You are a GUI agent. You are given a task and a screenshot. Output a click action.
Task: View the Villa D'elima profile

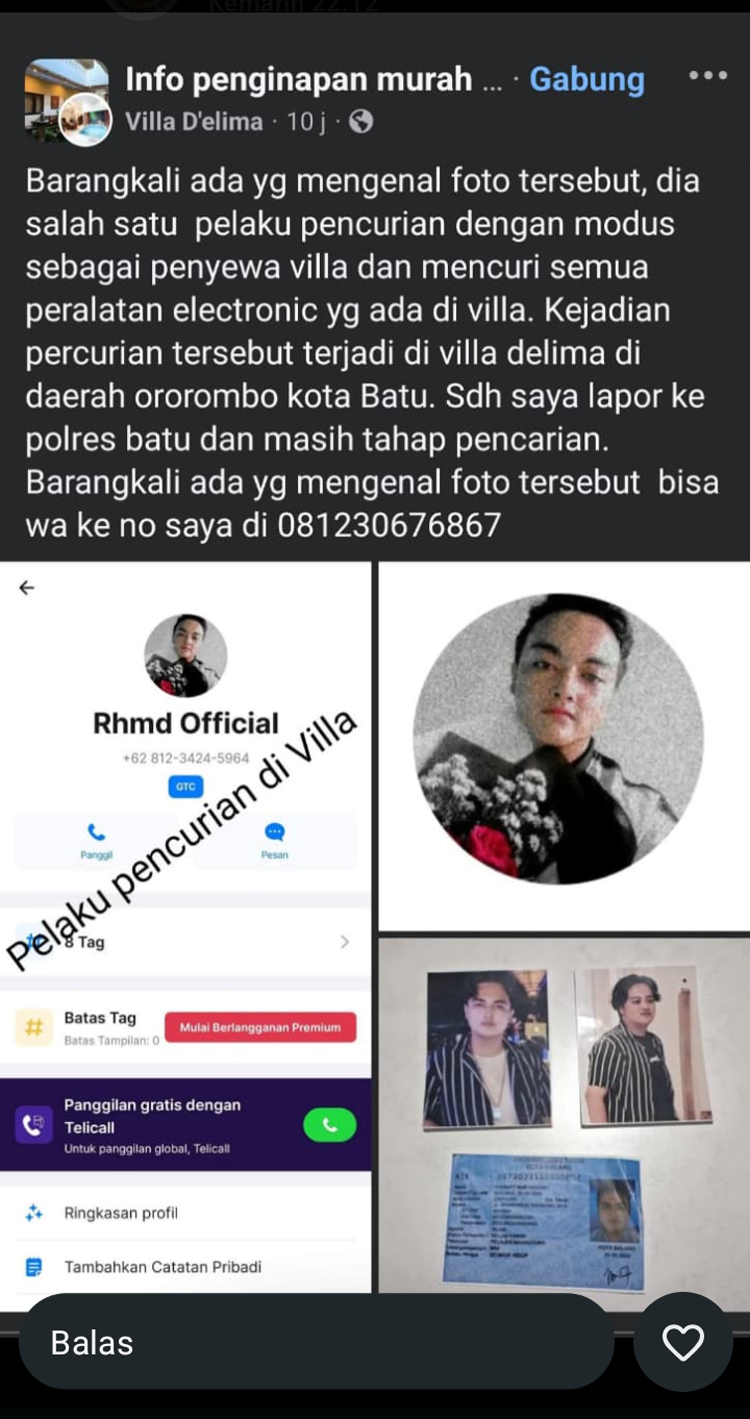point(194,122)
